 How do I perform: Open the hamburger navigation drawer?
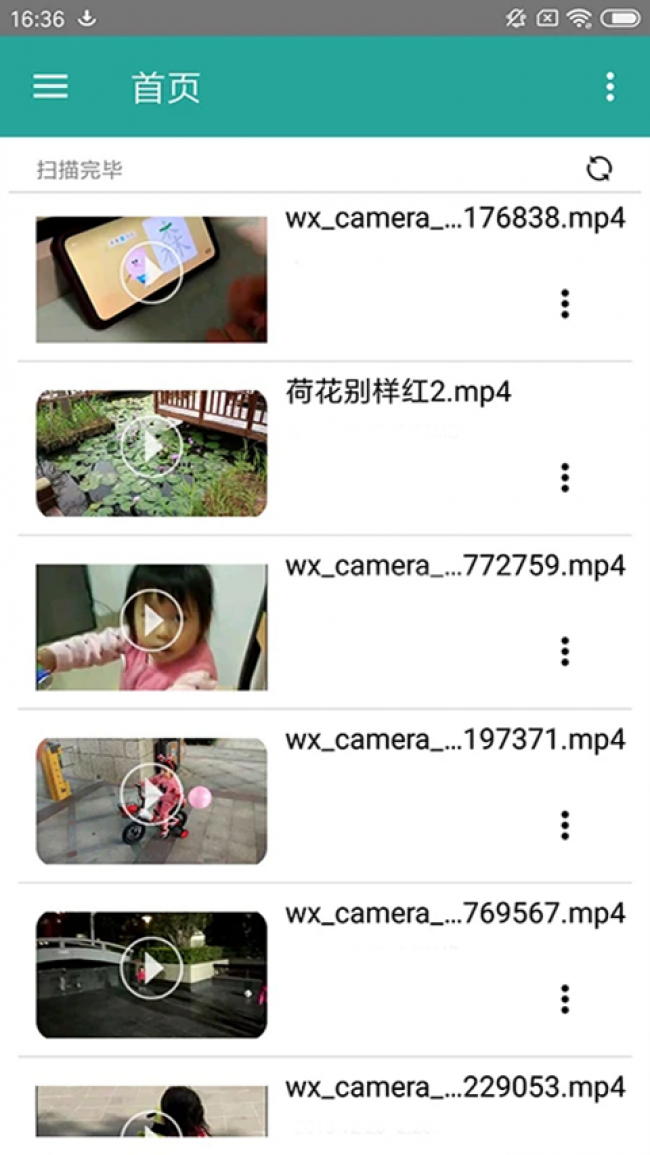pyautogui.click(x=50, y=87)
